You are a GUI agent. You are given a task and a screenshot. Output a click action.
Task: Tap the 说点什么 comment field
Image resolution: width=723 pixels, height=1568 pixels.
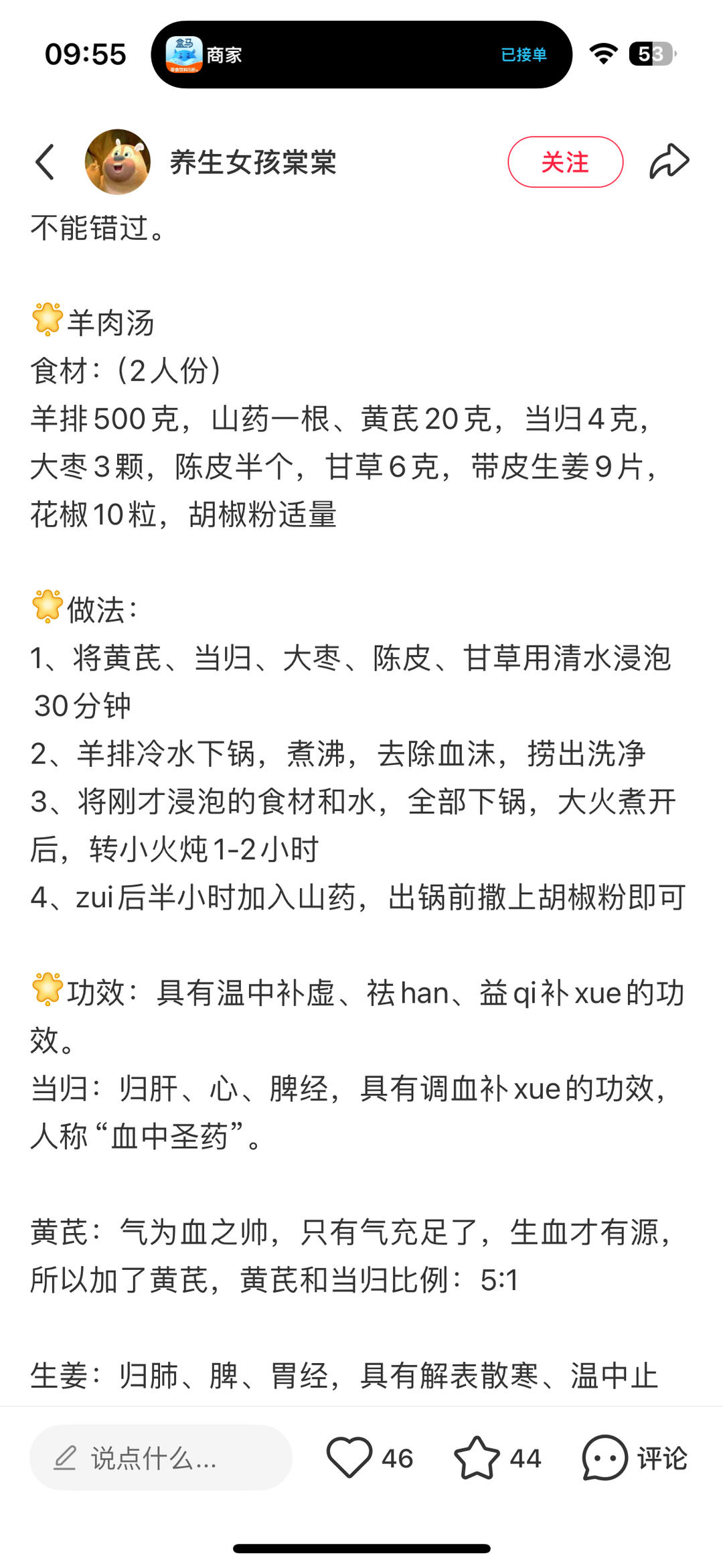coord(161,1458)
